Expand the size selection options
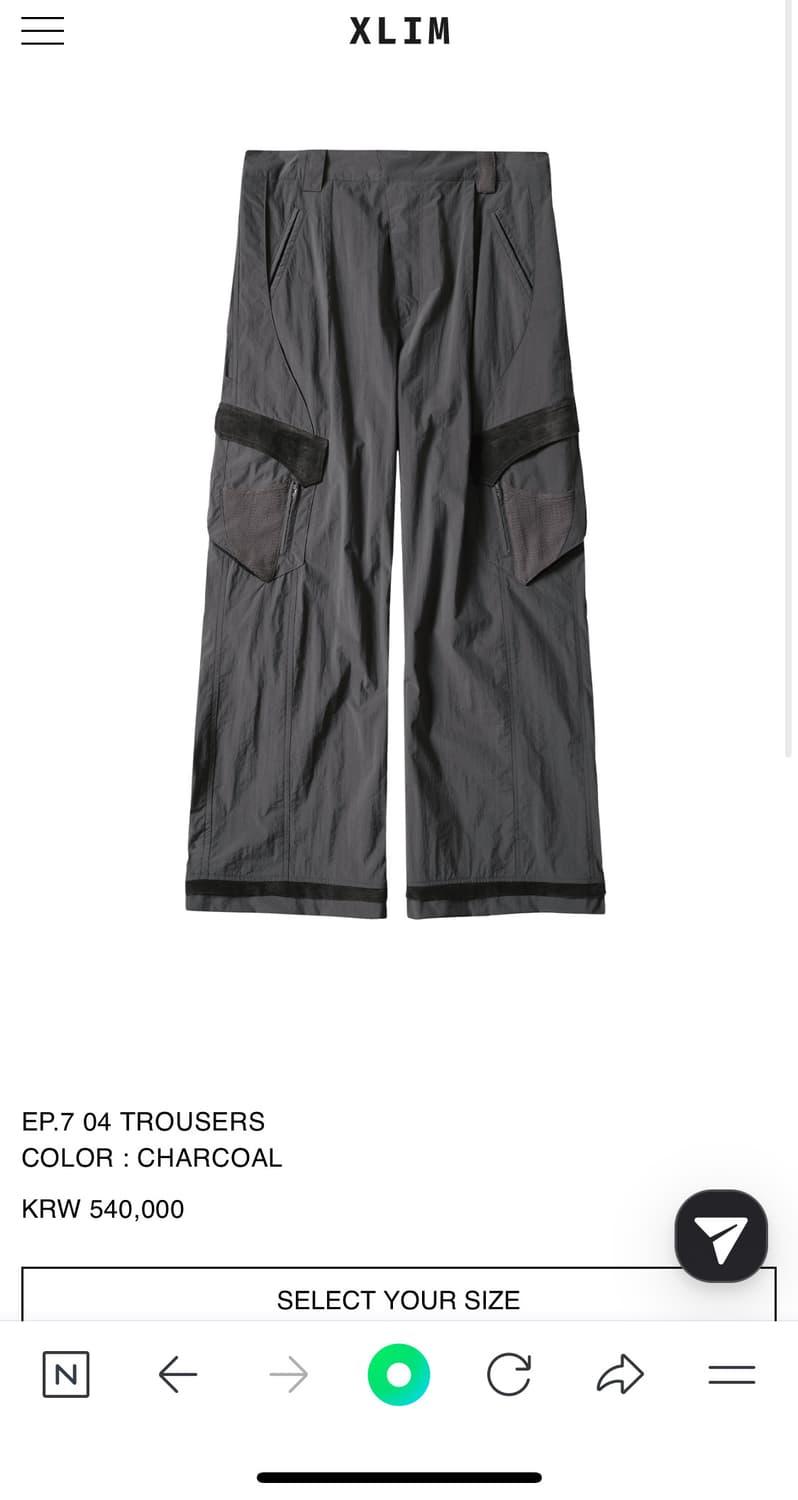The height and width of the screenshot is (1500, 798). 398,1300
